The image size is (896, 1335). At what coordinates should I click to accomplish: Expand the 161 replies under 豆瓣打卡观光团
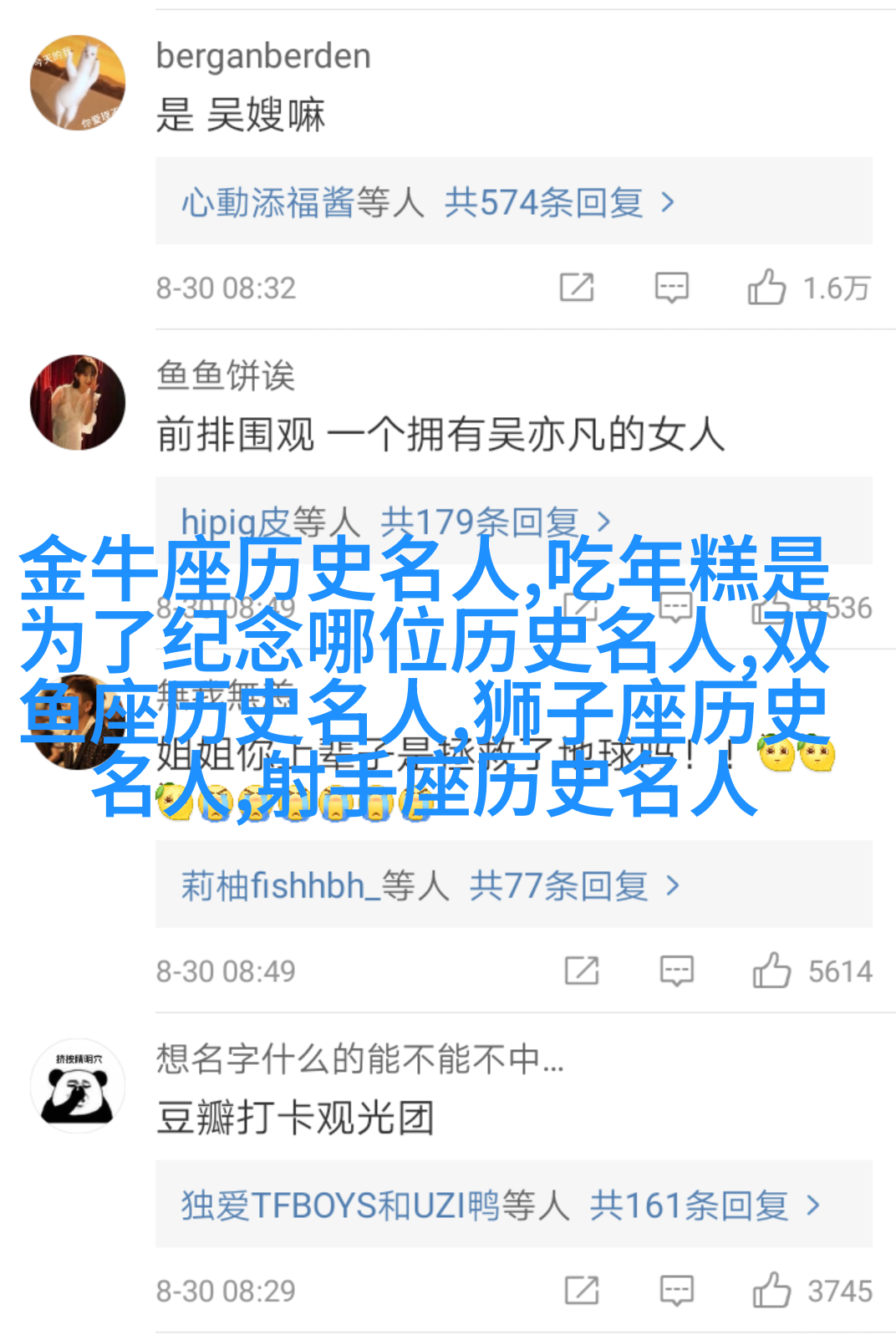coord(501,1205)
